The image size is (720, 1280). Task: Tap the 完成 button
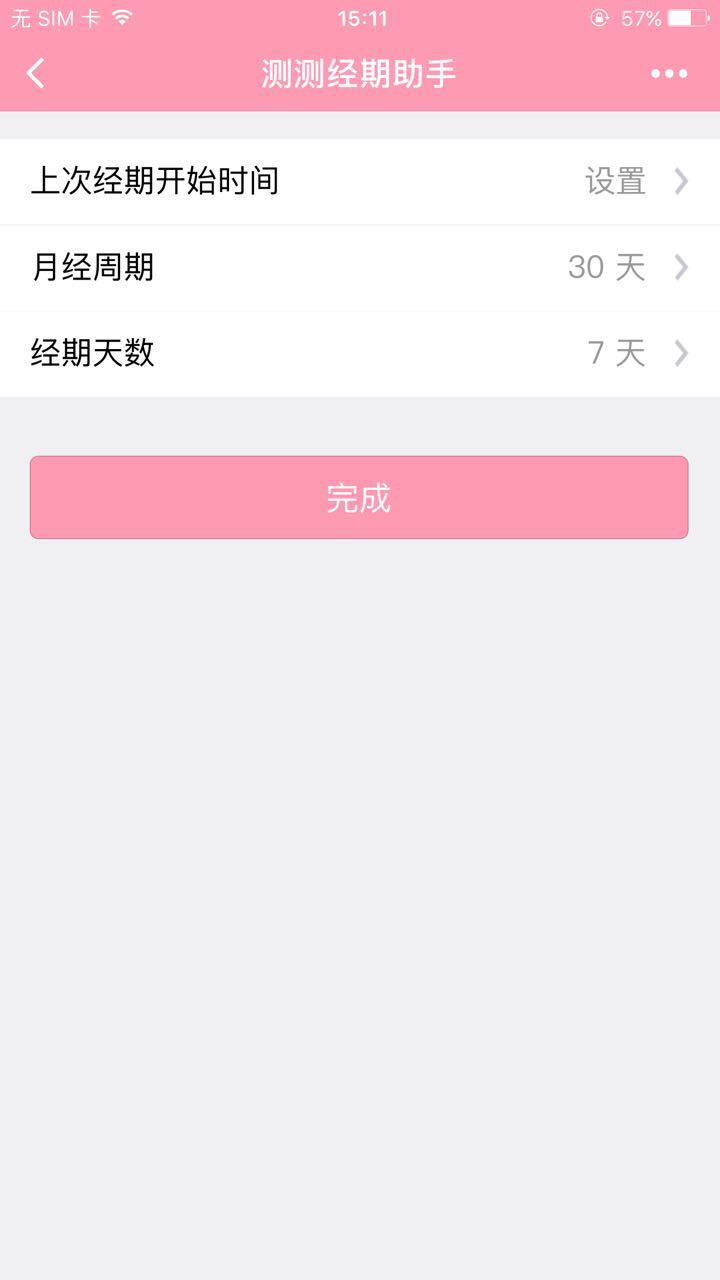[359, 497]
